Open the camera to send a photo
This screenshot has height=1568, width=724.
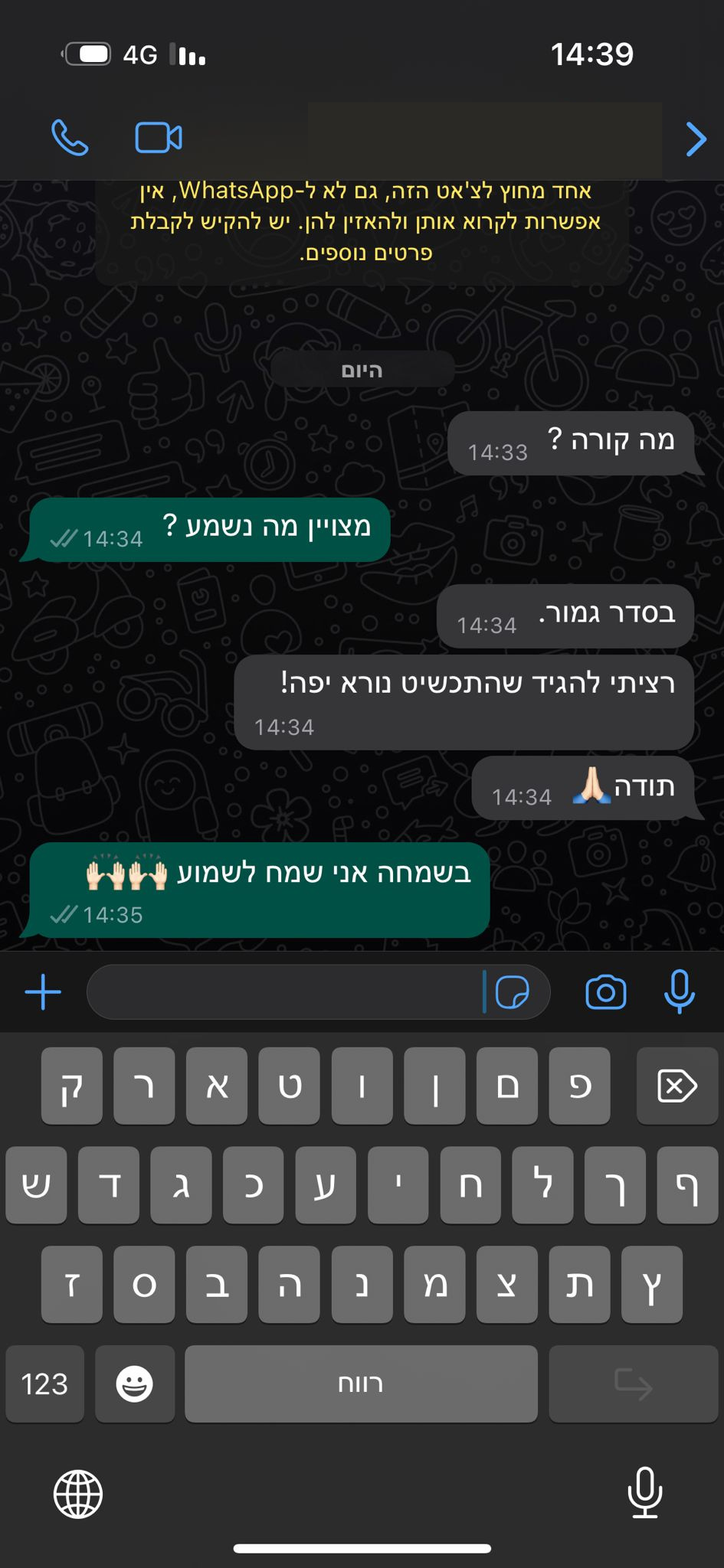click(x=605, y=993)
